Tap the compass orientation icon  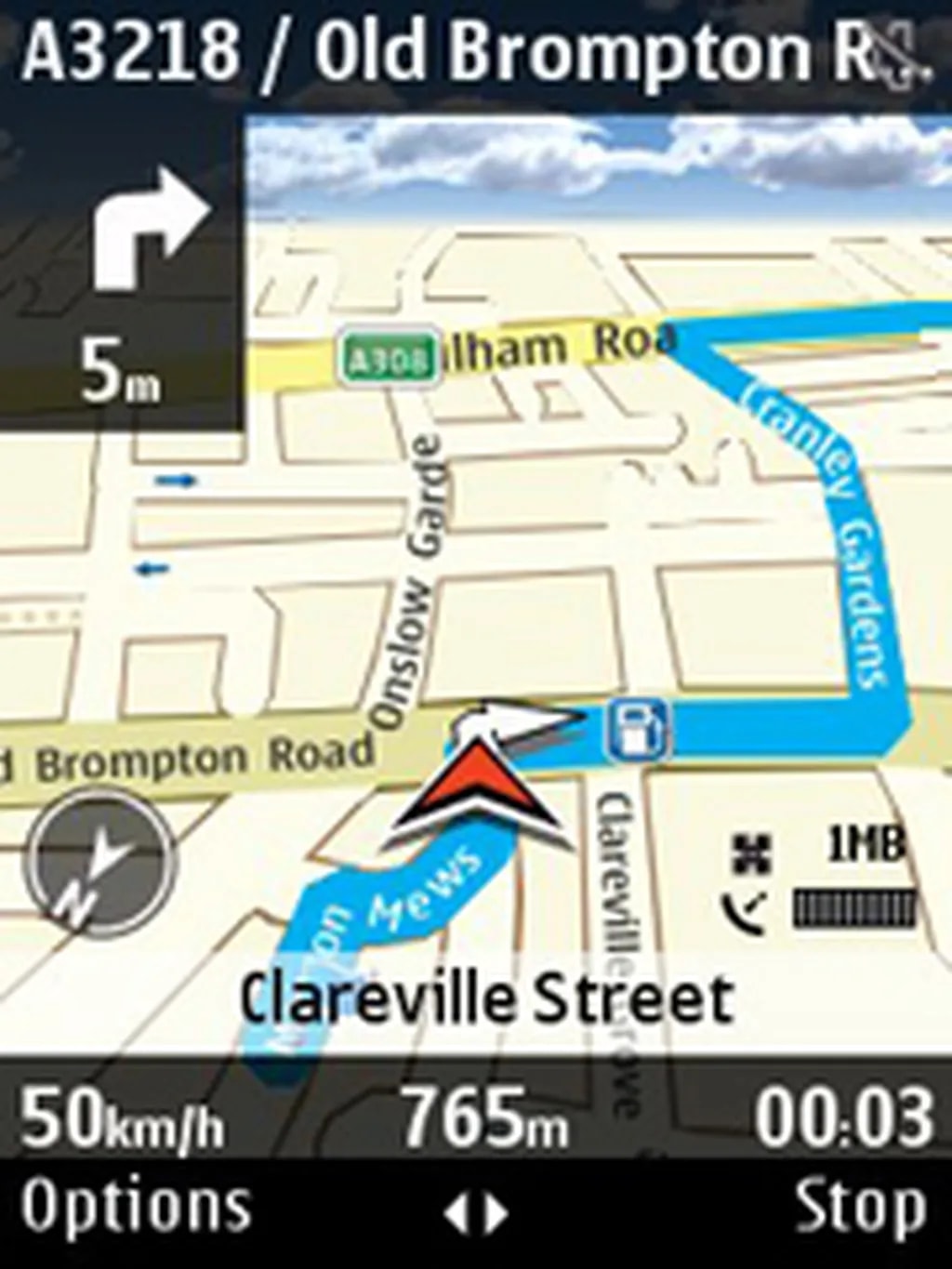click(x=99, y=863)
